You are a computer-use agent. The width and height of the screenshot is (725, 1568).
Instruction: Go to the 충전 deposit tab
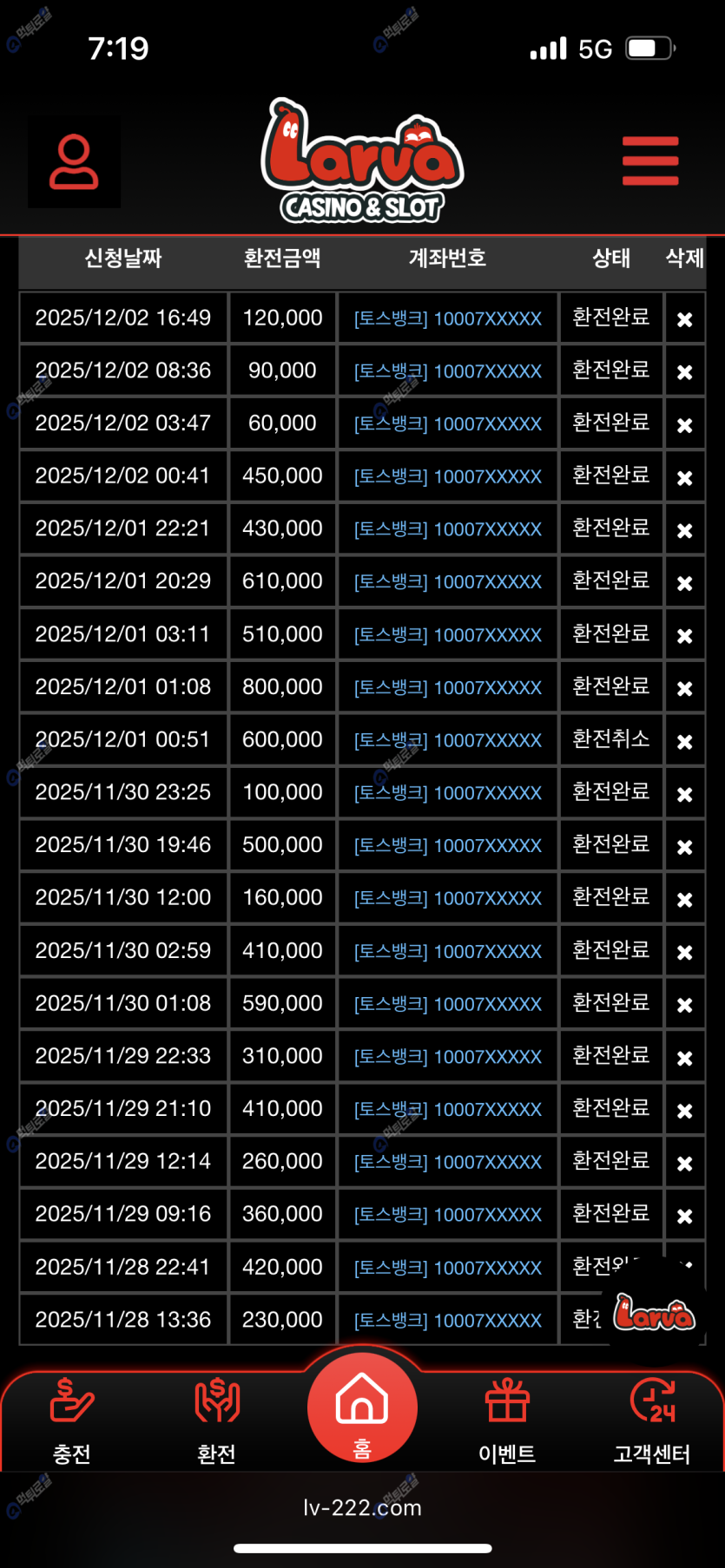(x=72, y=1420)
